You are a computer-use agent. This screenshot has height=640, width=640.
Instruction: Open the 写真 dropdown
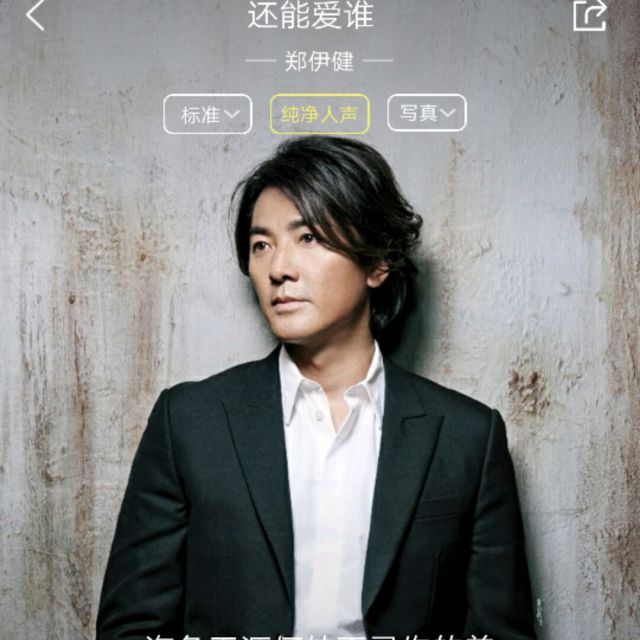pyautogui.click(x=427, y=113)
